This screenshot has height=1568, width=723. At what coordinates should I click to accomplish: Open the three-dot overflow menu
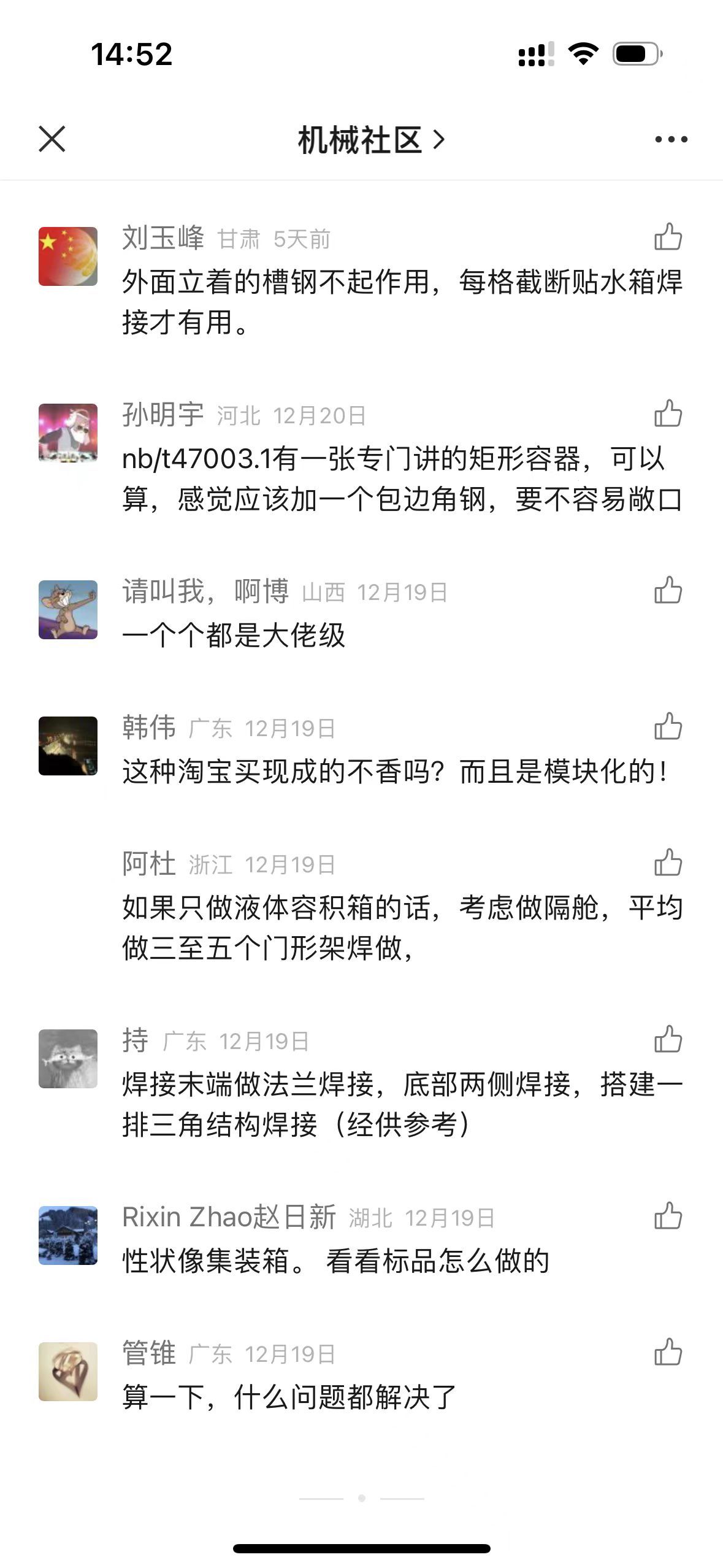pos(671,139)
